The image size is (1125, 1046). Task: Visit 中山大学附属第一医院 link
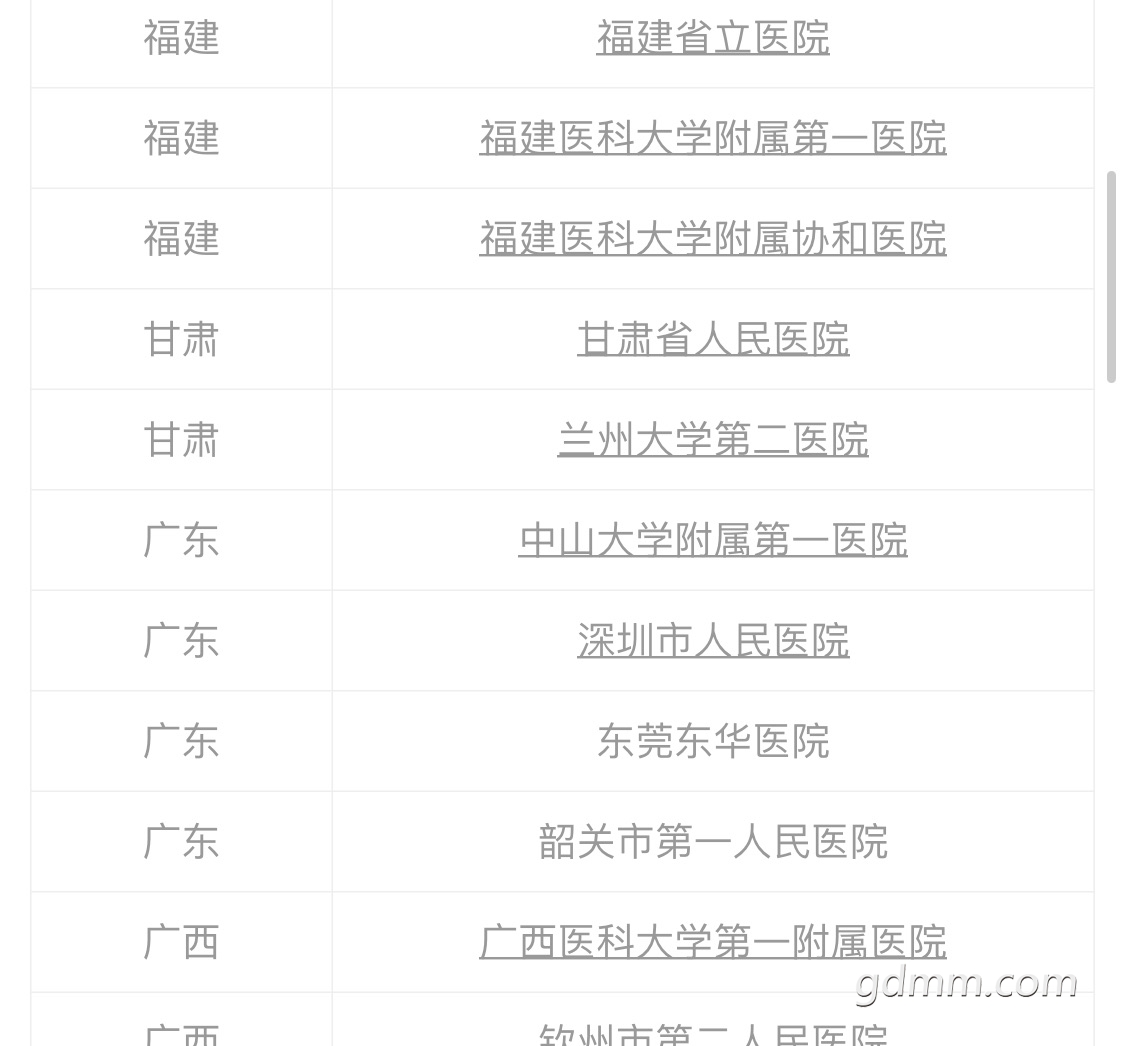pyautogui.click(x=712, y=540)
